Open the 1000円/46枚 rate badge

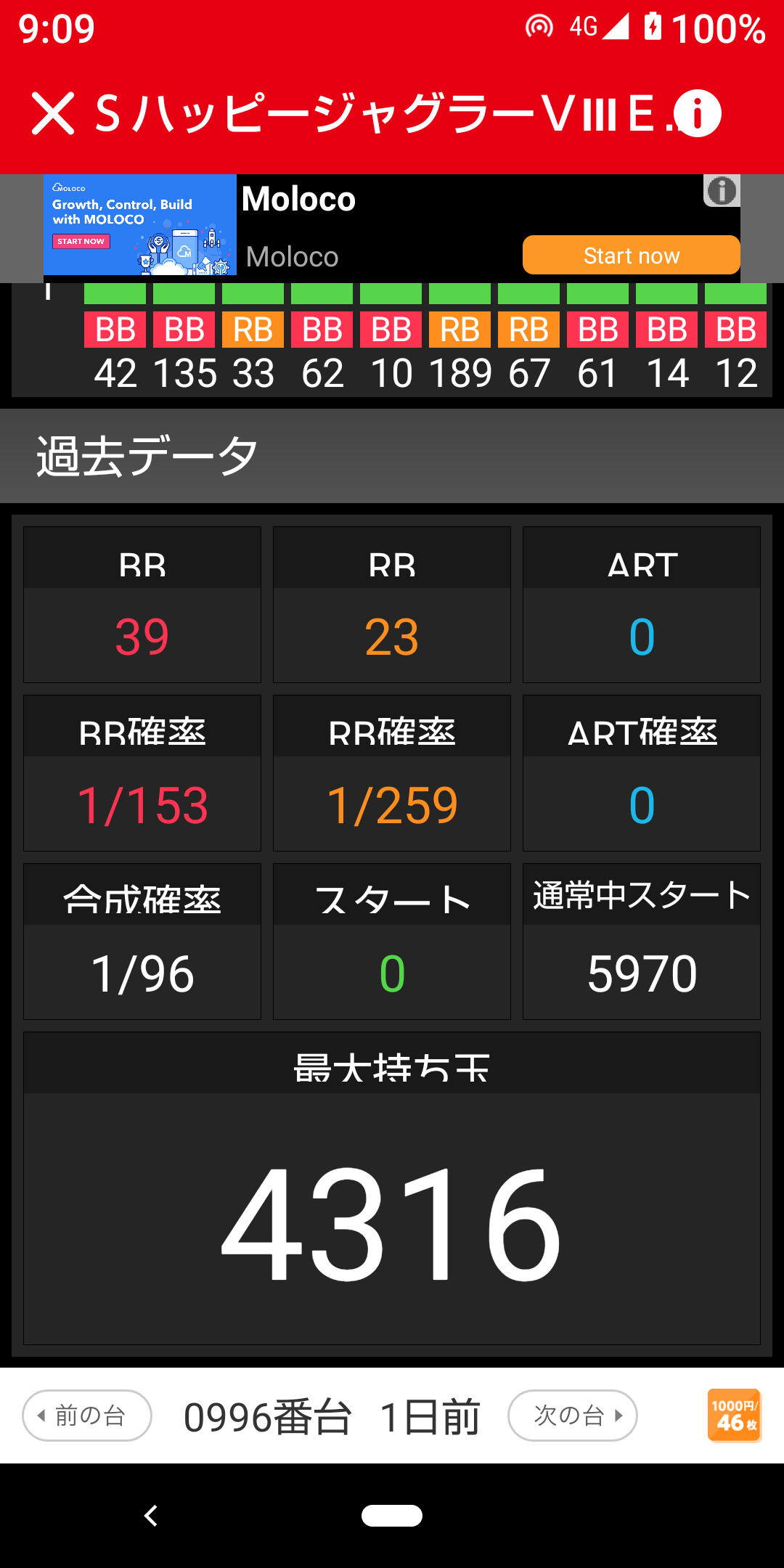(x=734, y=1415)
